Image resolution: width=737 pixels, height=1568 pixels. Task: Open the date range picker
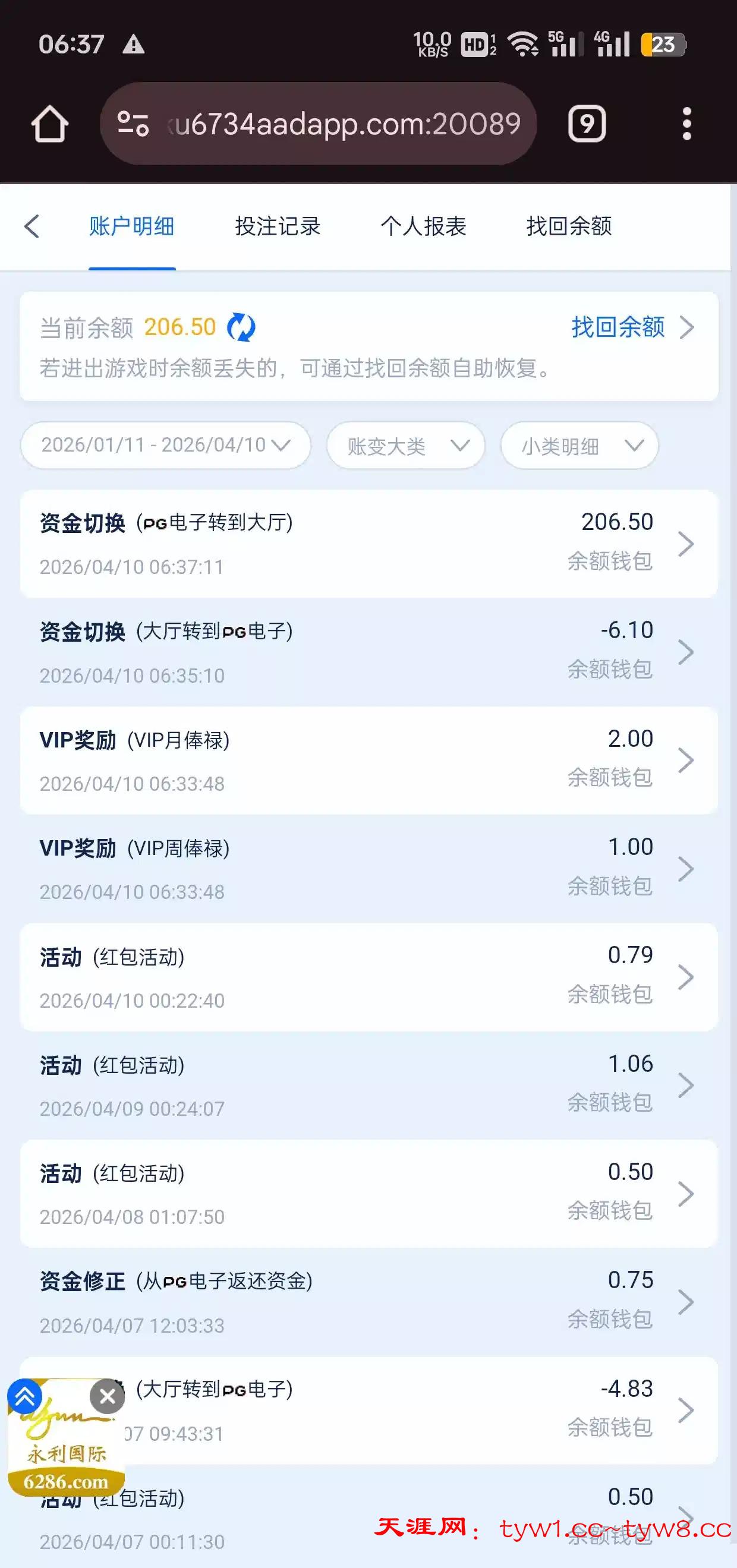tap(166, 446)
